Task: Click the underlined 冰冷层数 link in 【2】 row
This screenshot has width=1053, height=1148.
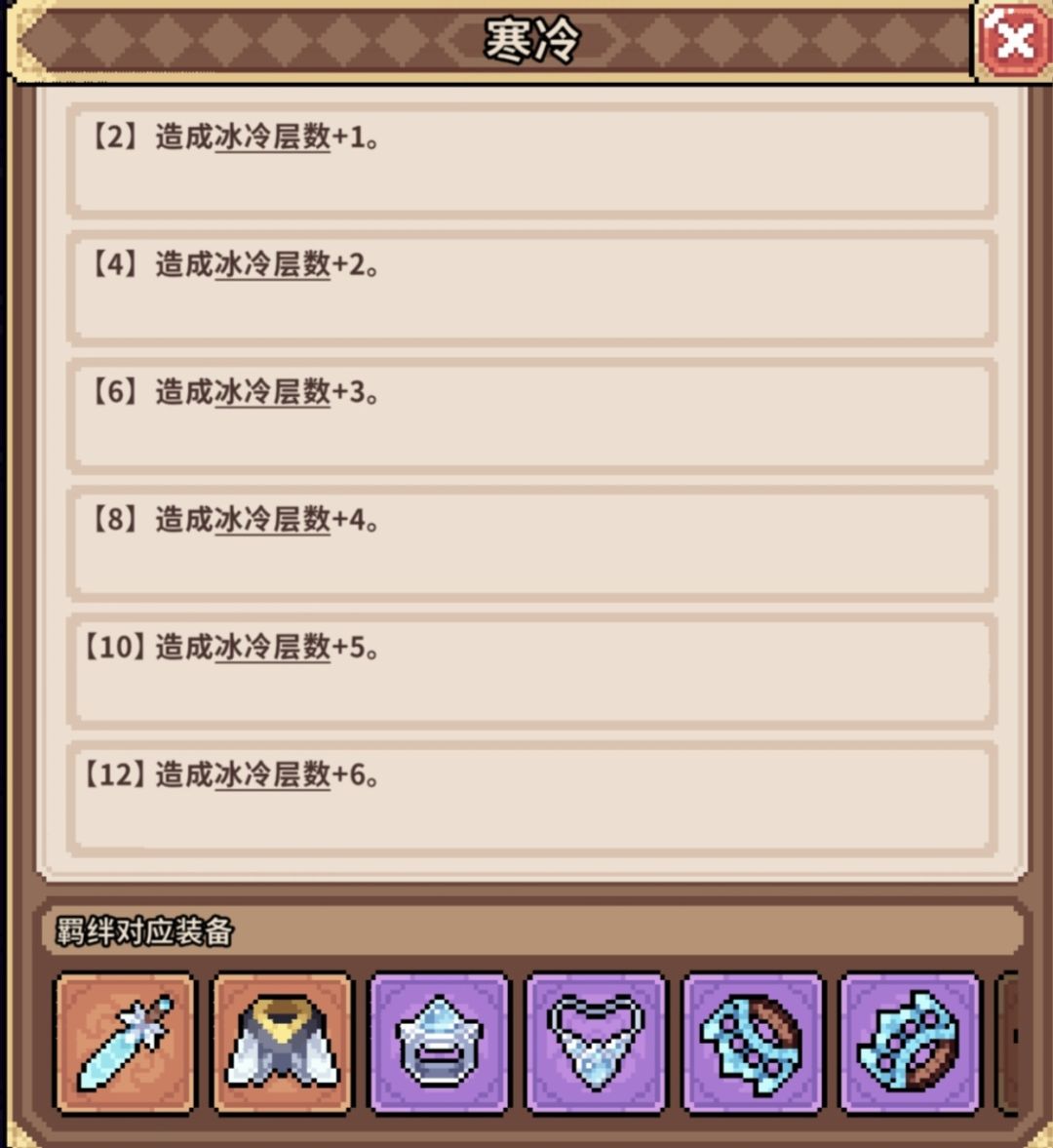Action: click(271, 139)
